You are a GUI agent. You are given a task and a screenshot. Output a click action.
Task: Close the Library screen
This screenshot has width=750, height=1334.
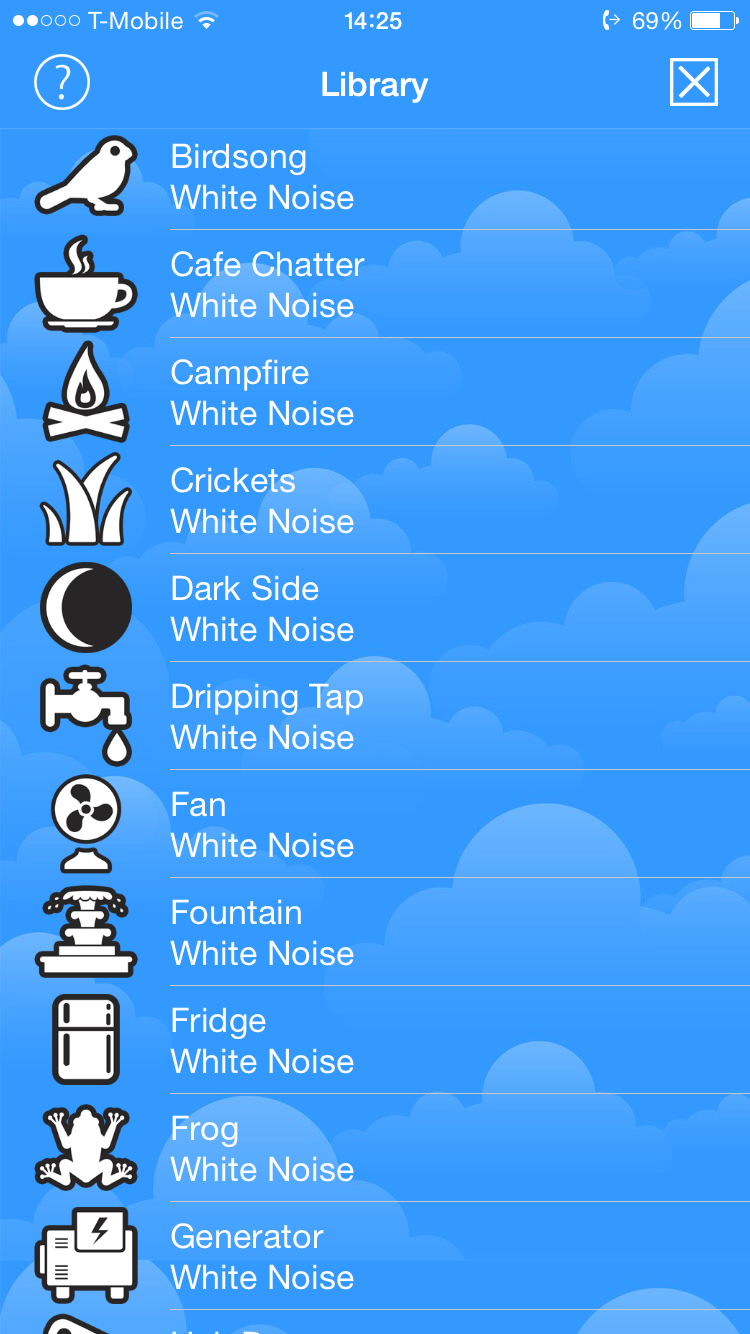(693, 82)
